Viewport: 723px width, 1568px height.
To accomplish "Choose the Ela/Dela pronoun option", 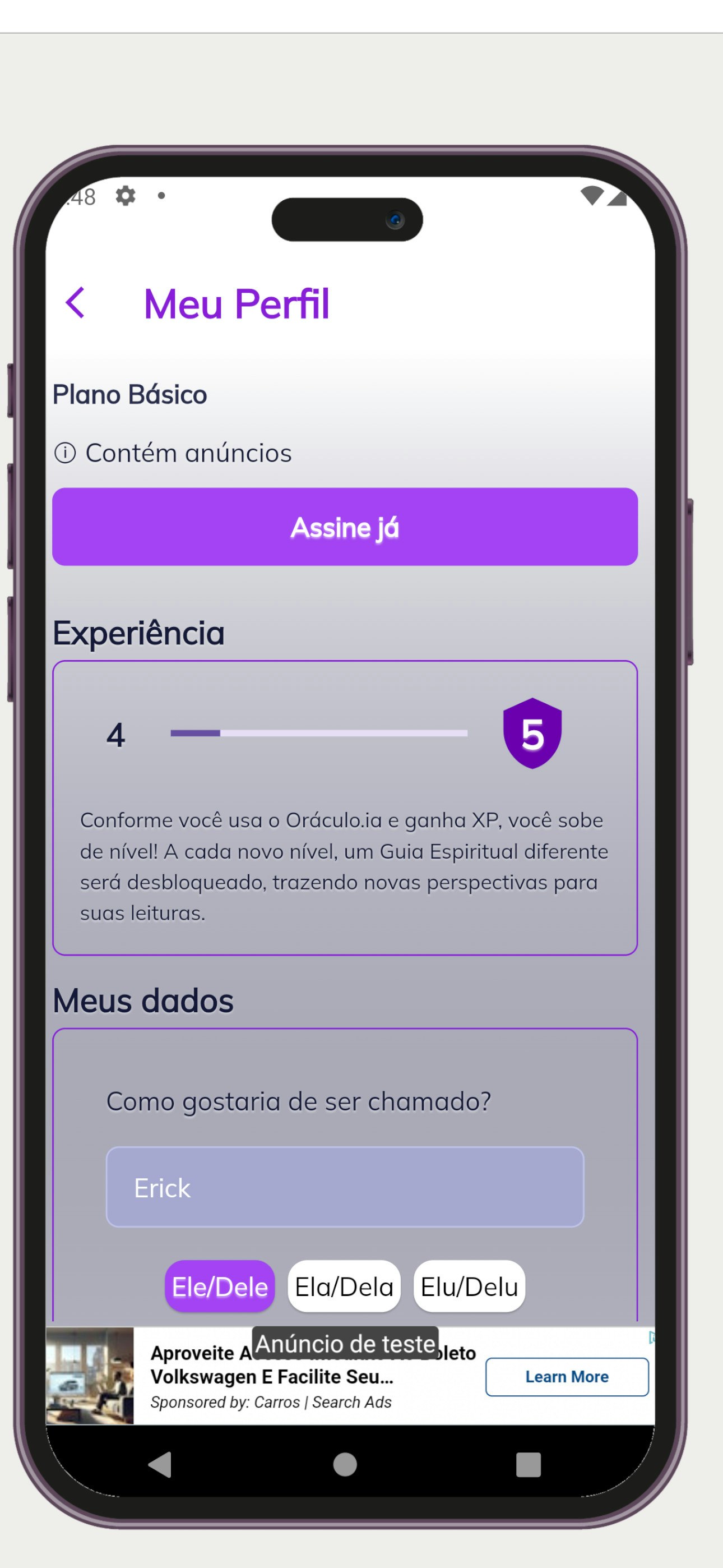I will click(x=344, y=1286).
